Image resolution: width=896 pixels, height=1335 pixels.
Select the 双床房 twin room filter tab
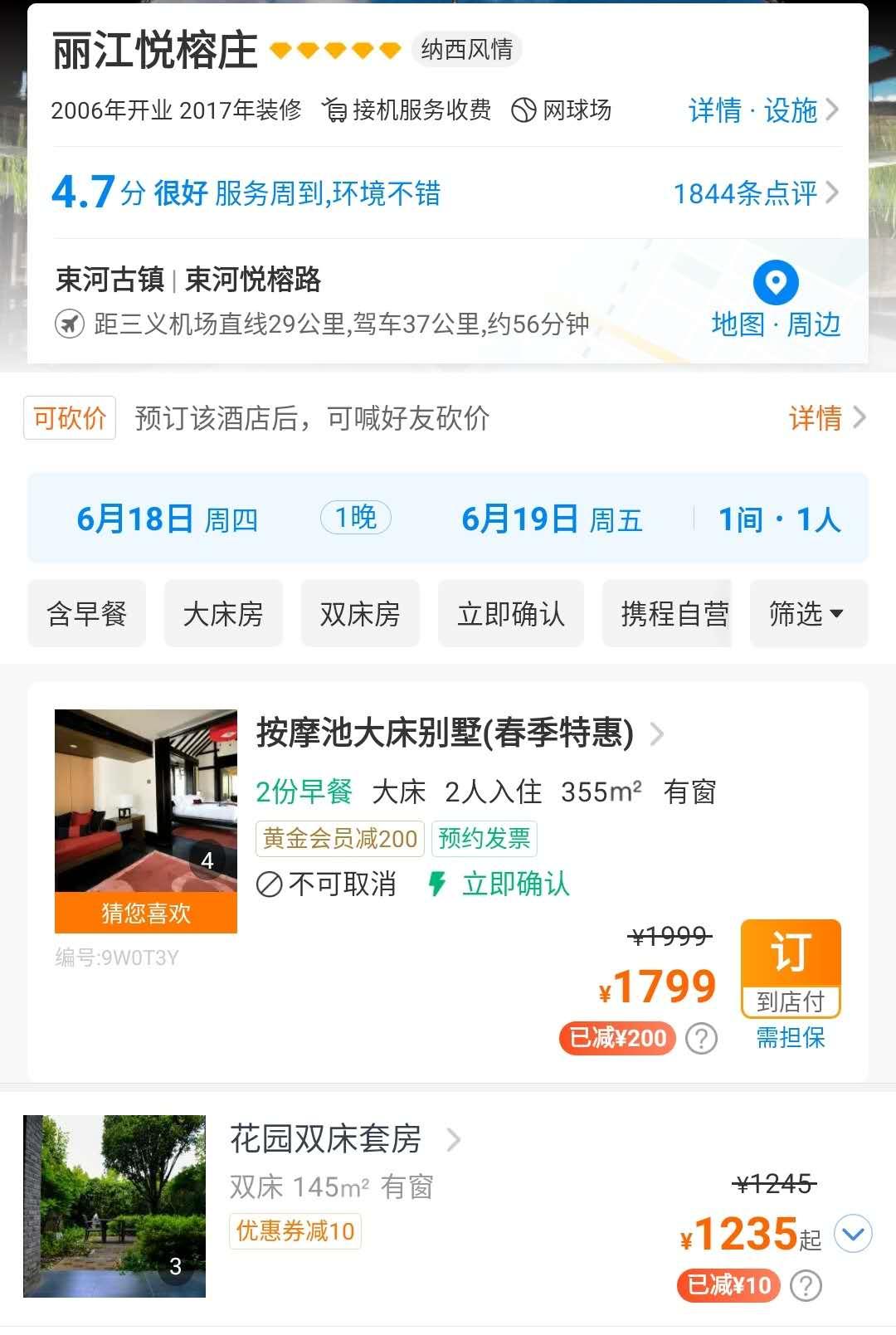coord(360,614)
